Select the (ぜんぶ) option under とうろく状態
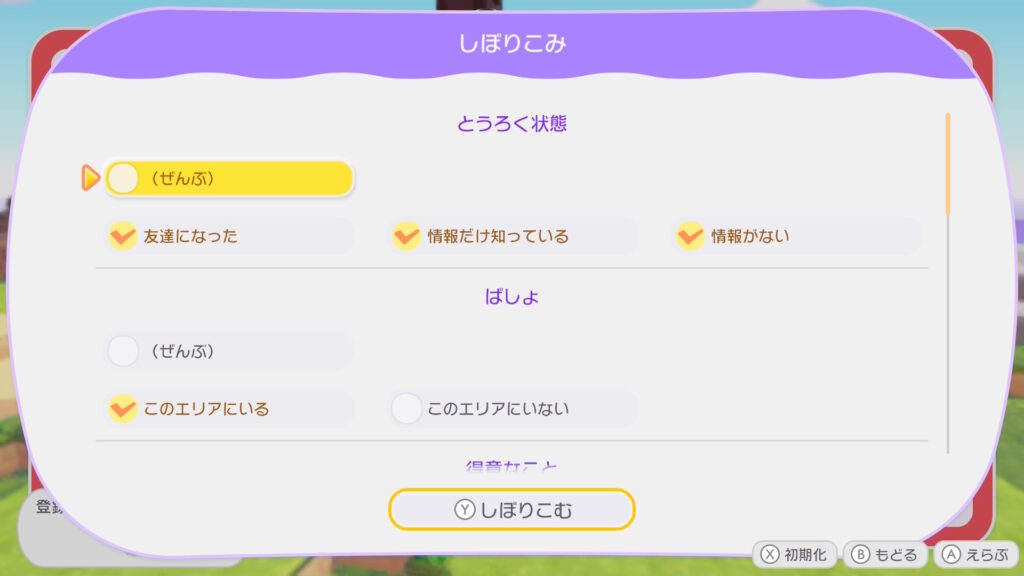 click(229, 179)
